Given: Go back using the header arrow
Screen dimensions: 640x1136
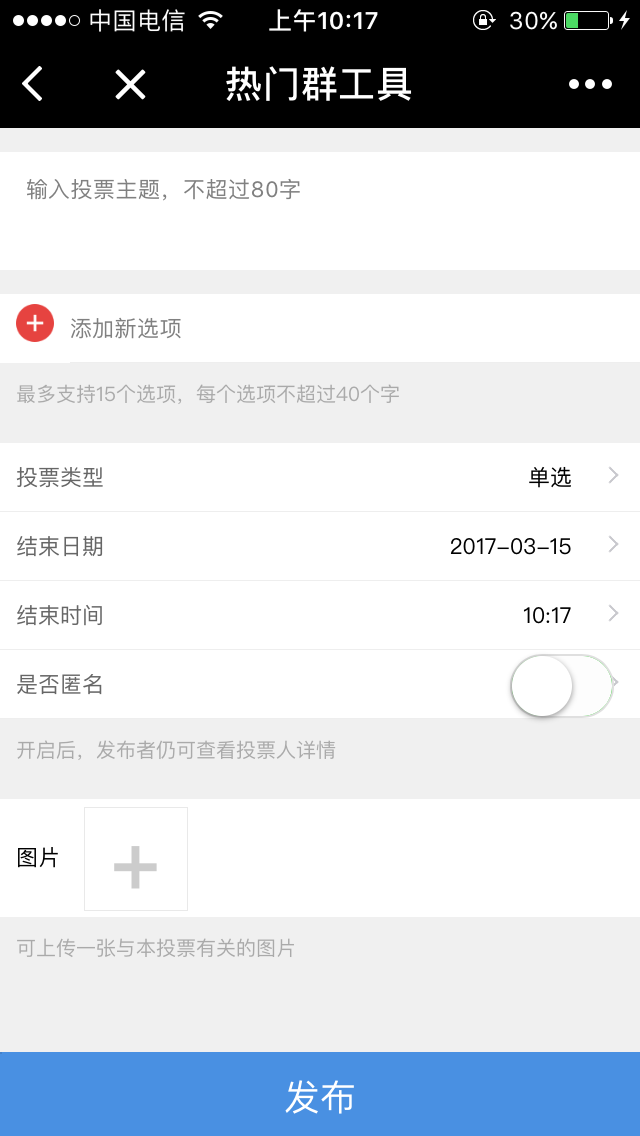Looking at the screenshot, I should click(33, 85).
